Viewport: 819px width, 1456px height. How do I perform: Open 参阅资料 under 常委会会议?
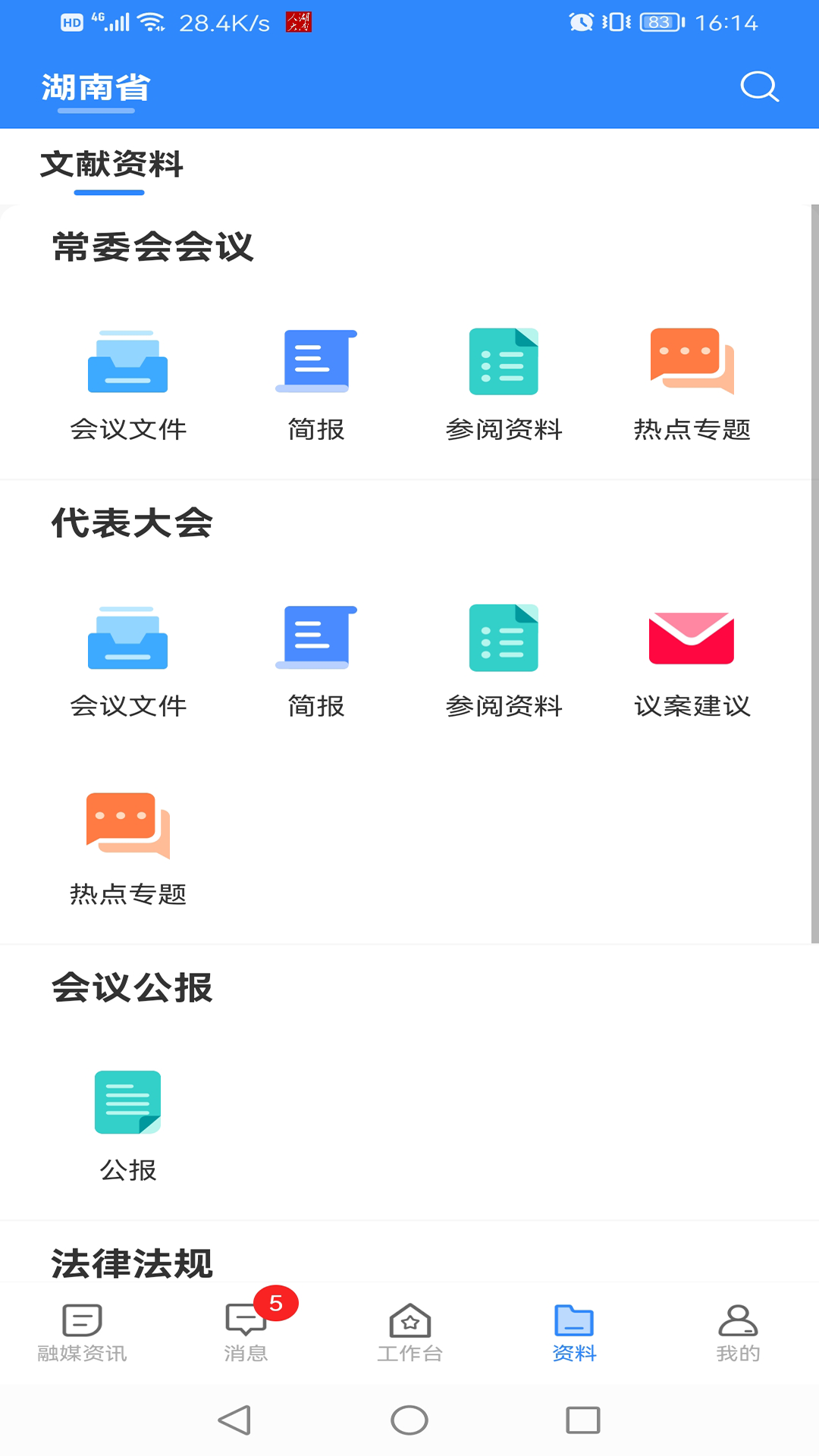pos(504,384)
